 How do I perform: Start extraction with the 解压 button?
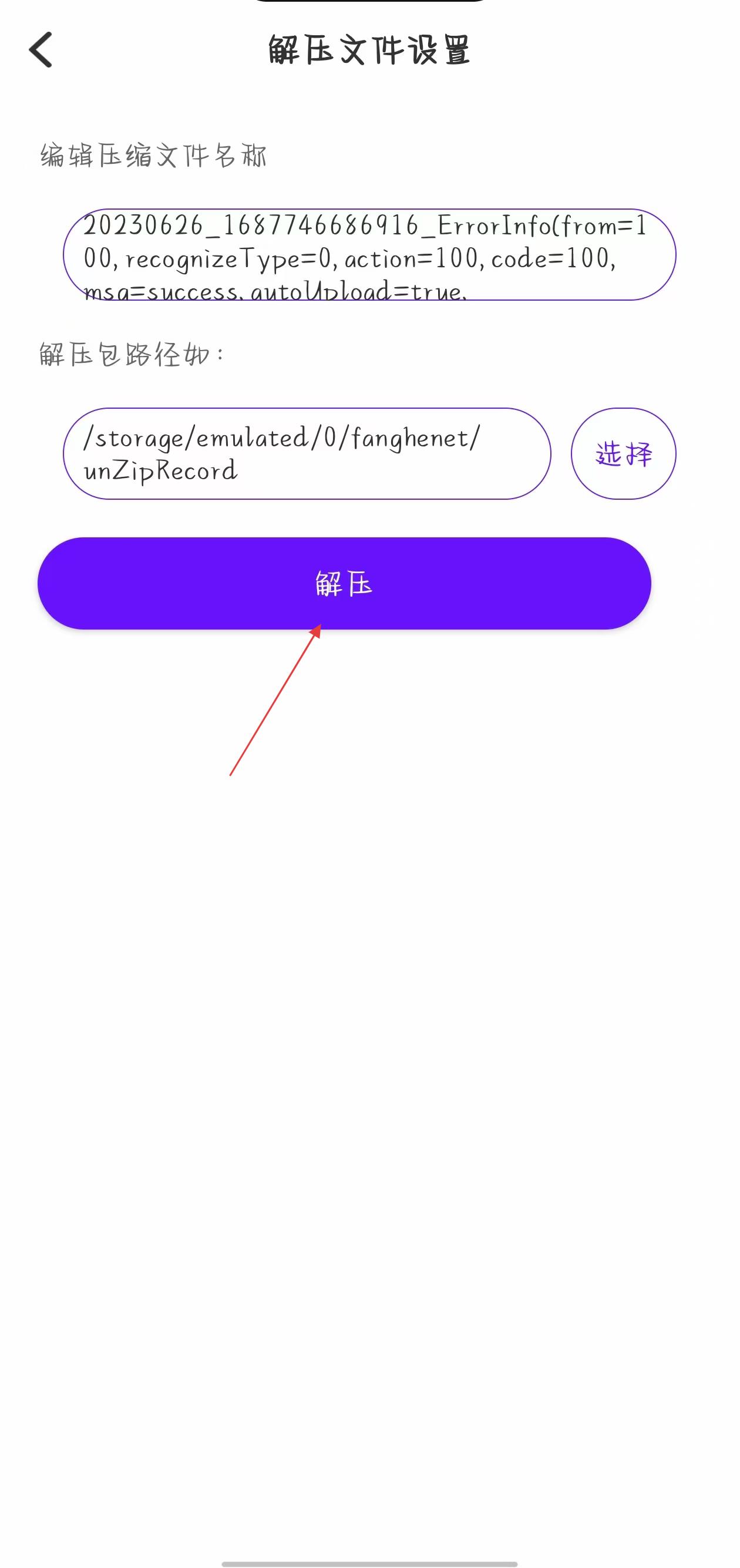344,583
